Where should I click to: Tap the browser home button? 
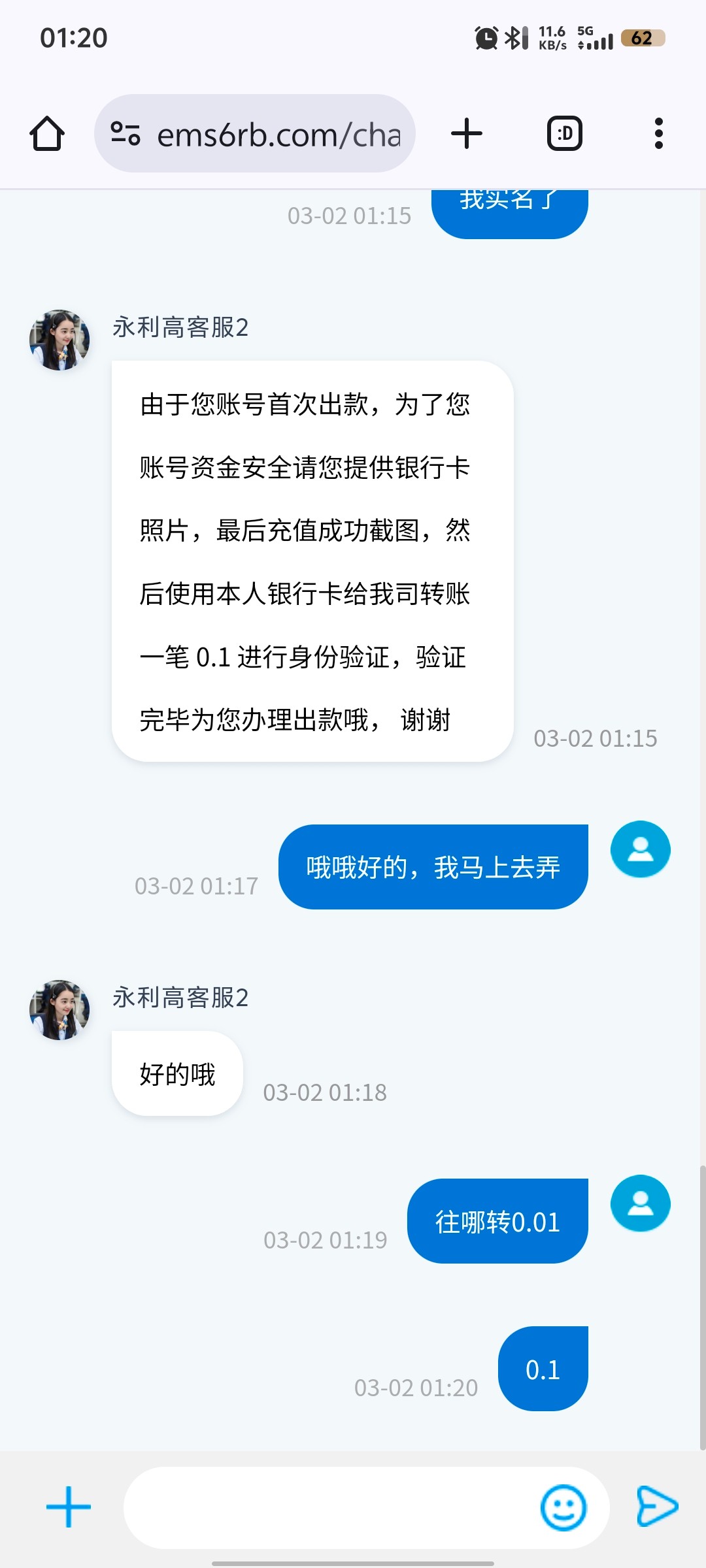(x=47, y=134)
